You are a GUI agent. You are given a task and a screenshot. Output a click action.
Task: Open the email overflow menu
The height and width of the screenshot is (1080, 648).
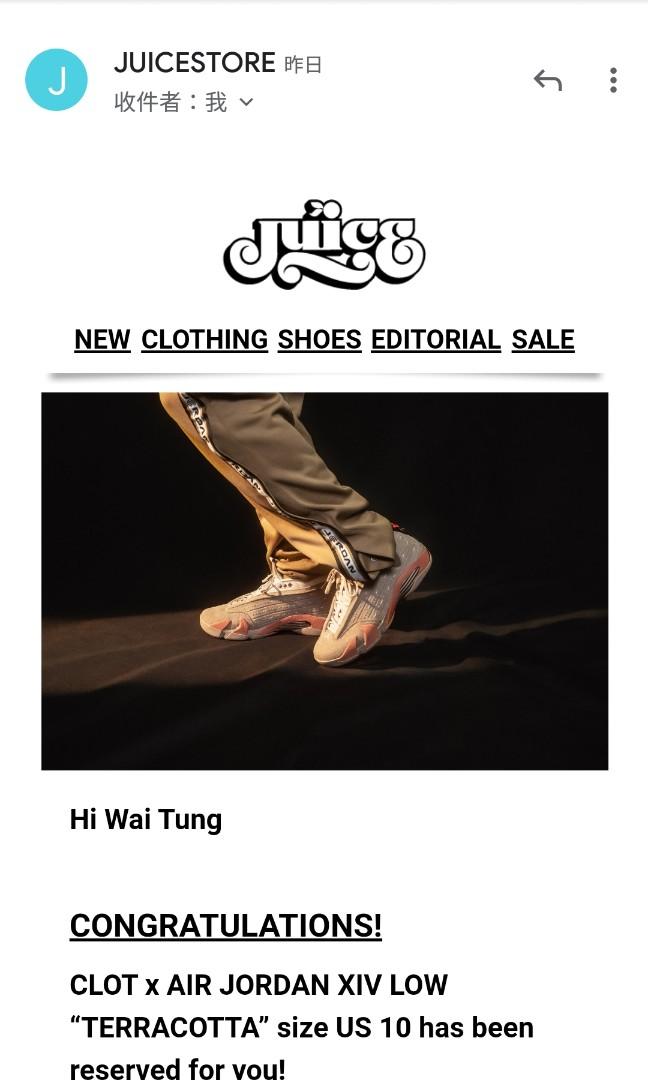tap(613, 80)
